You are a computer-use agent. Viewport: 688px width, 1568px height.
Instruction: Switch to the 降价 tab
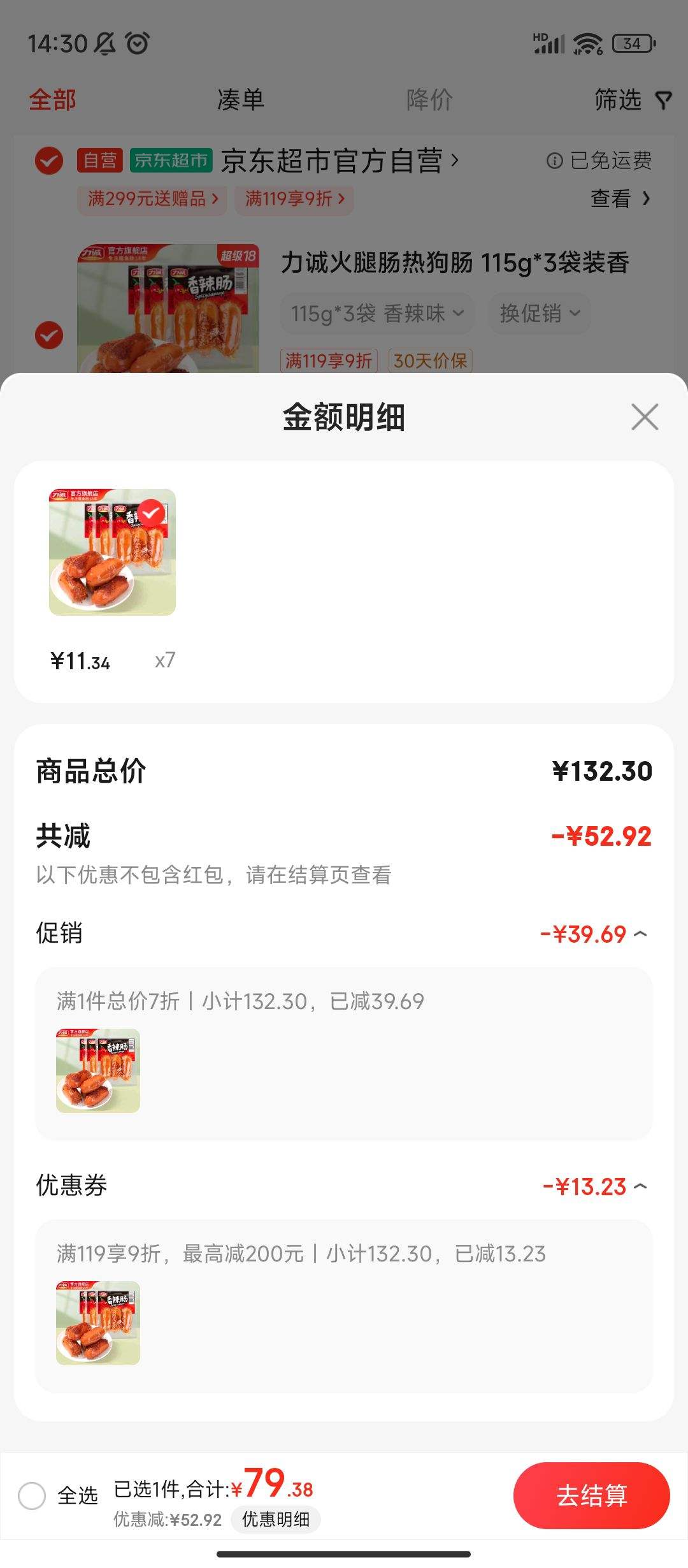point(427,99)
